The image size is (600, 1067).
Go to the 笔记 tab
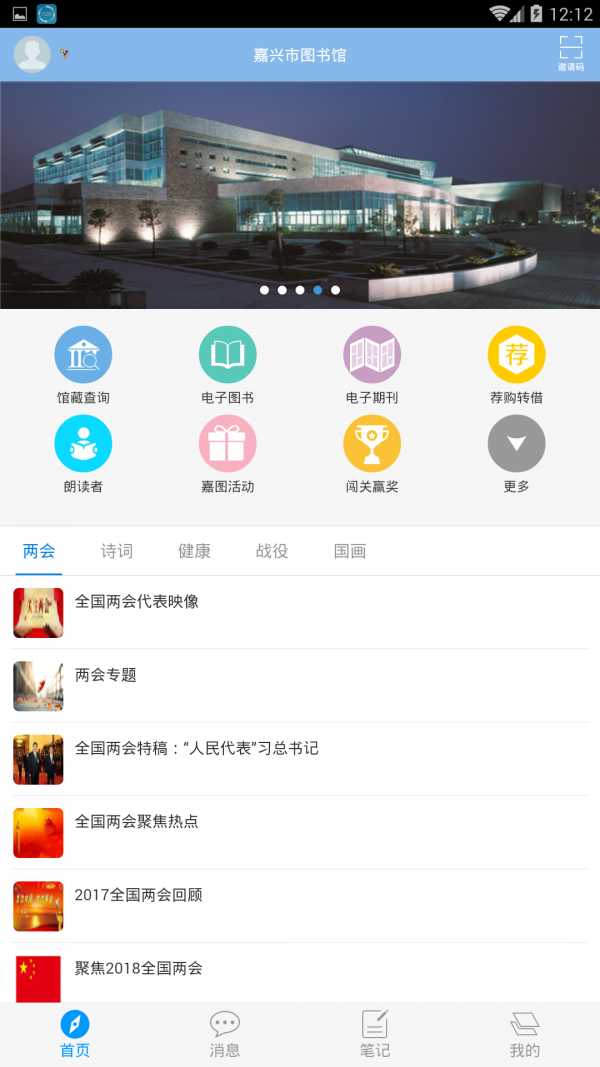[x=375, y=1034]
